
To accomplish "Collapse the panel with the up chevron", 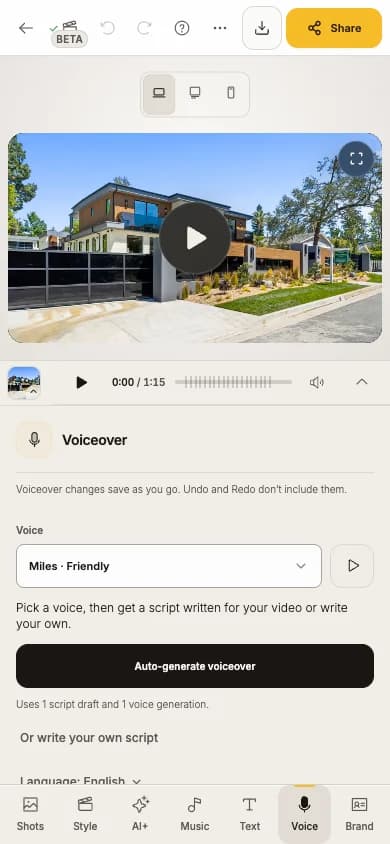I will (x=362, y=382).
